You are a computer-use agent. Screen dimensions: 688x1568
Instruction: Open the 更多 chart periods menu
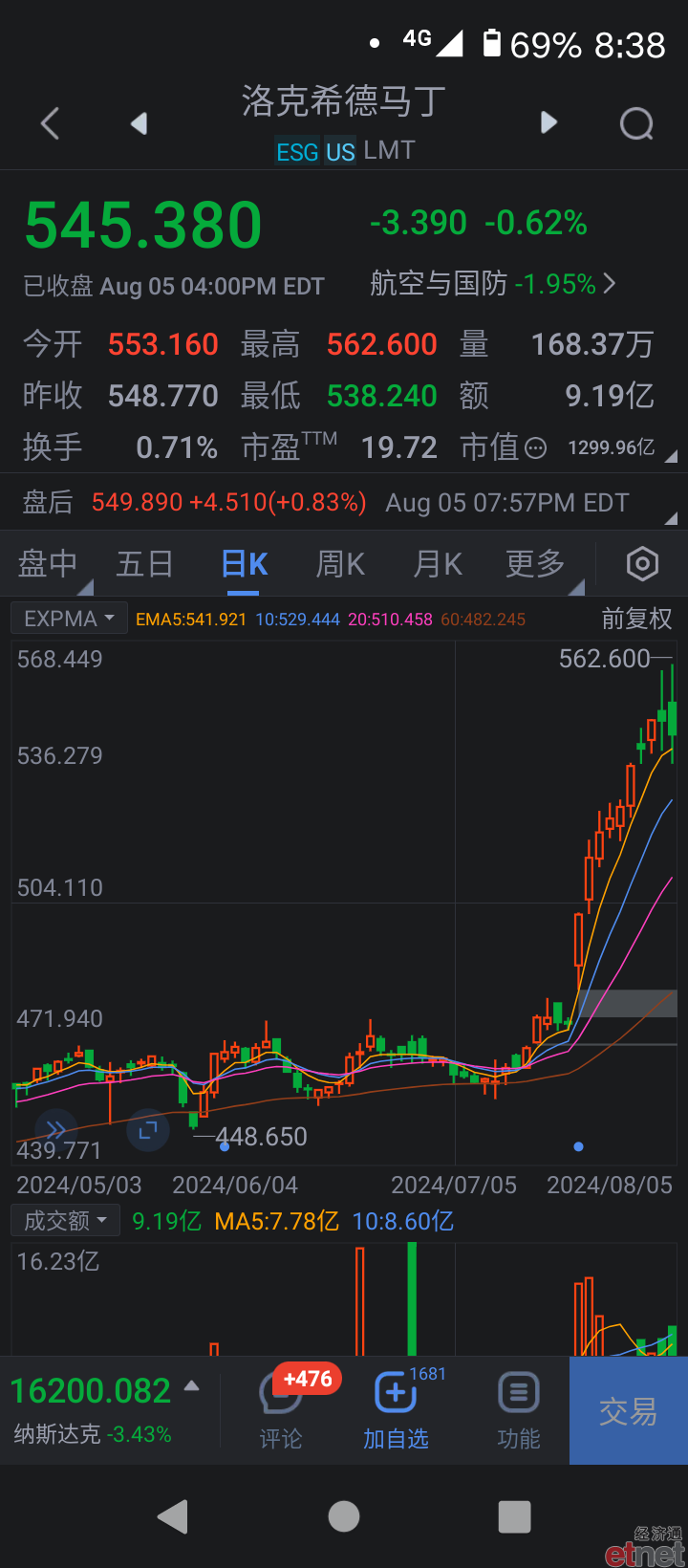pos(536,564)
